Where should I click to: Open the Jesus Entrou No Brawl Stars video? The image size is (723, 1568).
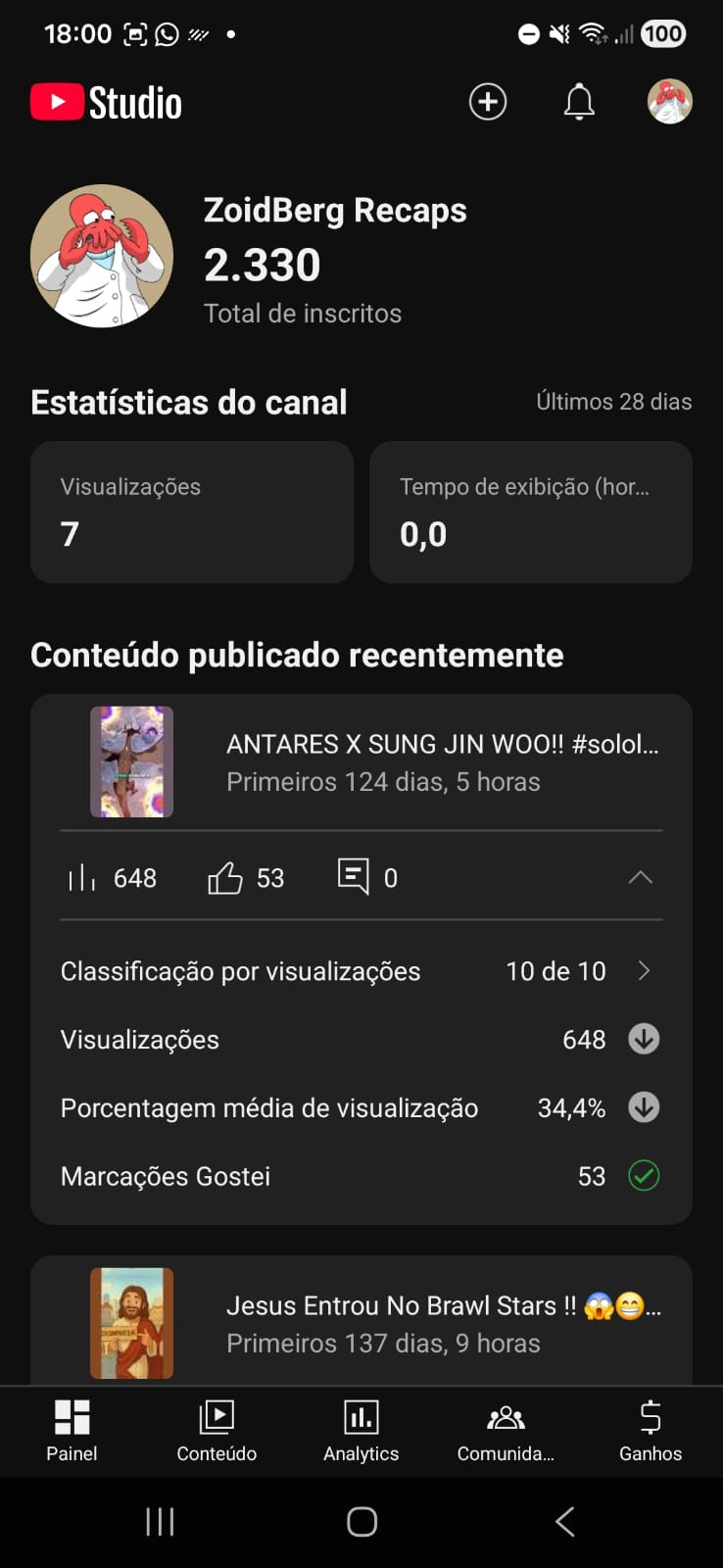click(x=441, y=1322)
